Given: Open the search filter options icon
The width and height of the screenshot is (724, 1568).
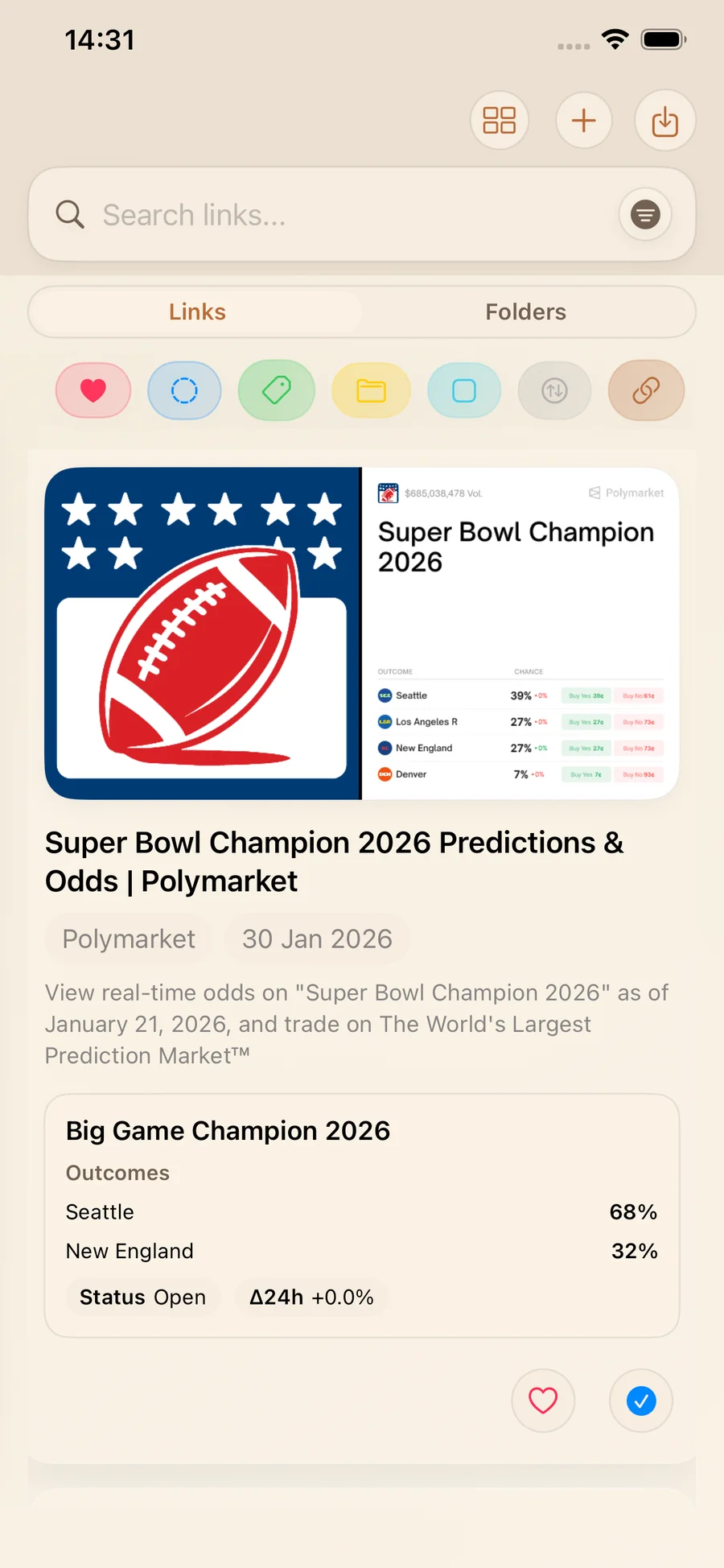Looking at the screenshot, I should click(x=644, y=215).
